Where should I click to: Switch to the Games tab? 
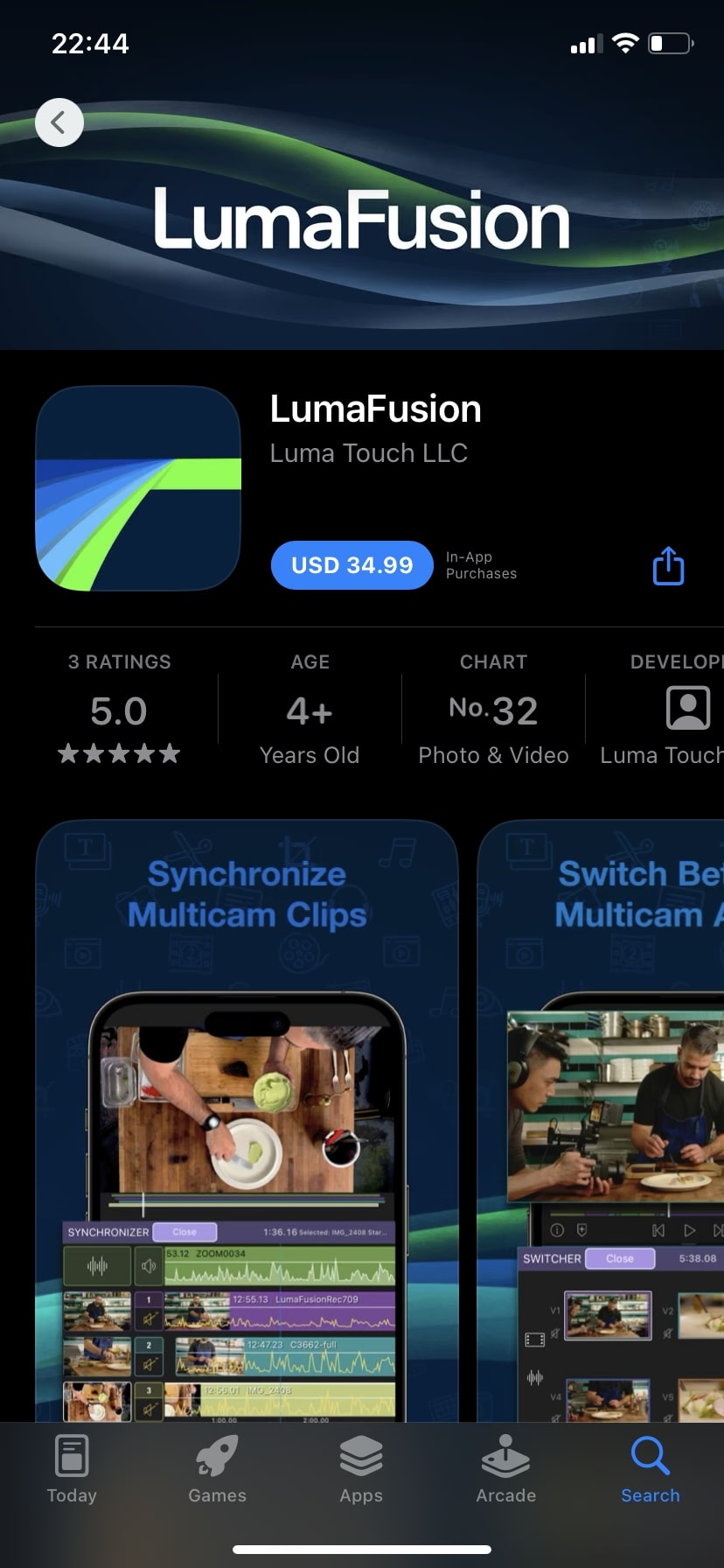coord(217,1470)
